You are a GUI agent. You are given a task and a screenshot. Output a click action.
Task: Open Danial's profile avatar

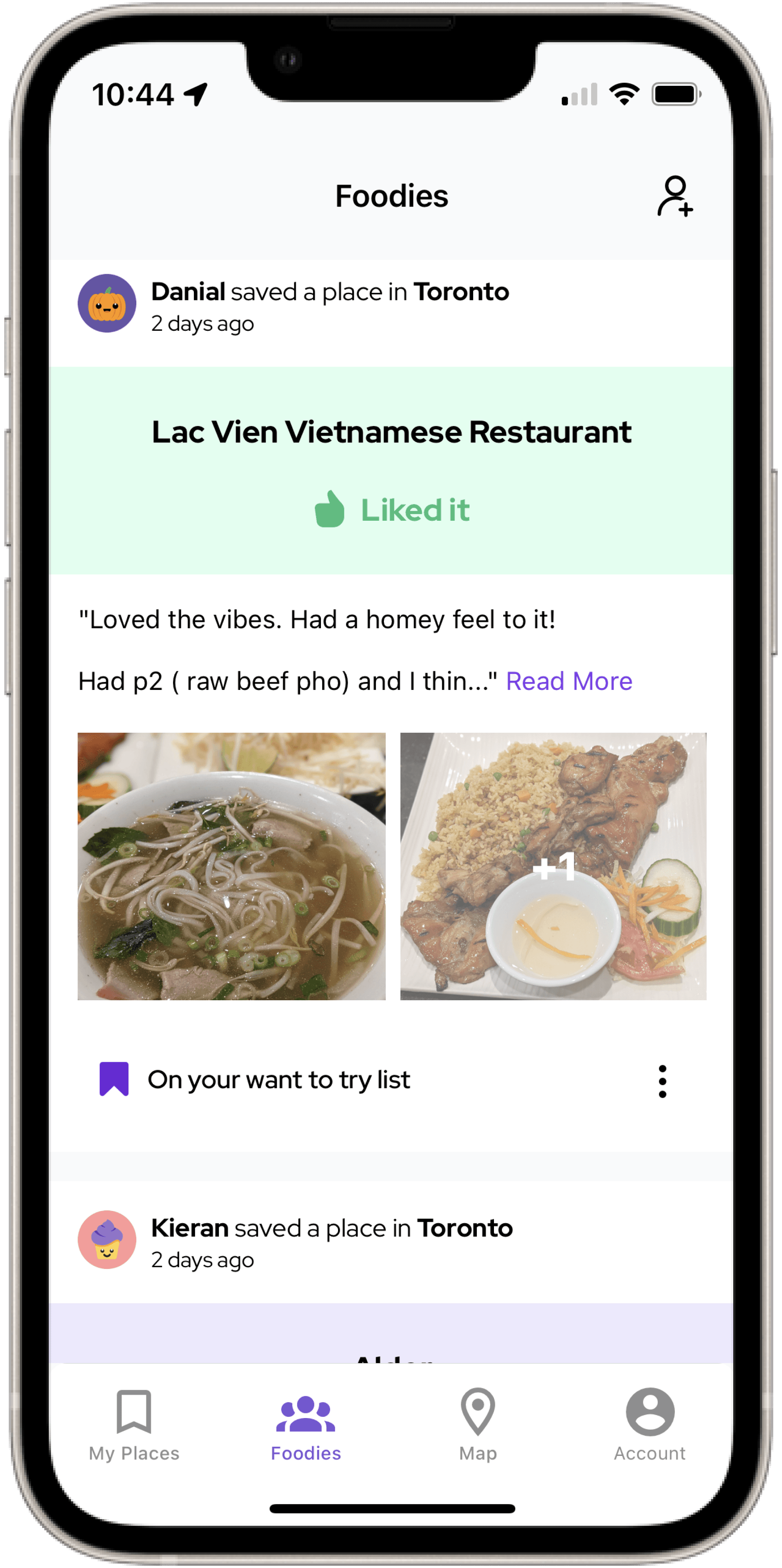[x=107, y=303]
